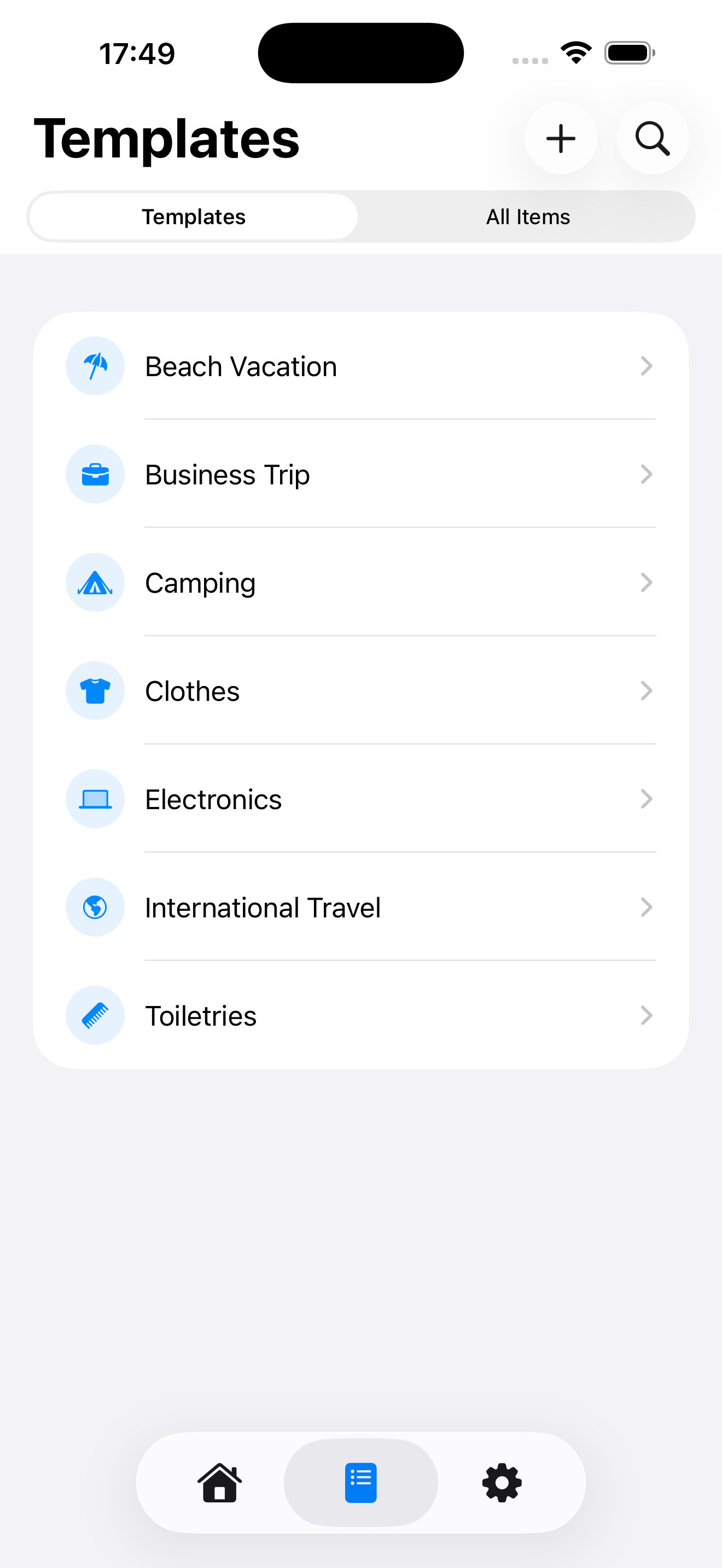Expand the Toiletries template with its chevron
The width and height of the screenshot is (722, 1568).
(647, 1015)
